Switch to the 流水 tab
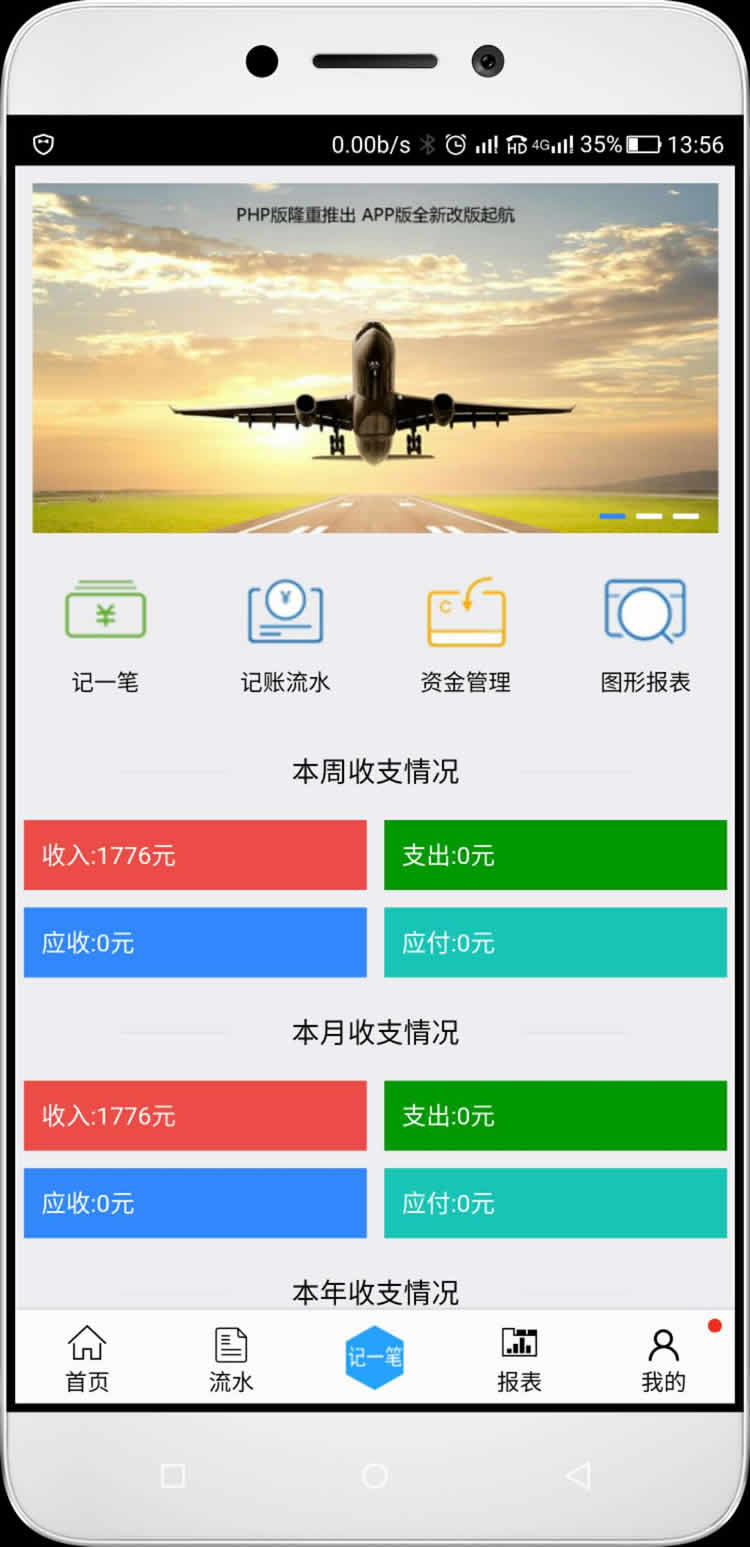This screenshot has height=1547, width=750. click(231, 1358)
